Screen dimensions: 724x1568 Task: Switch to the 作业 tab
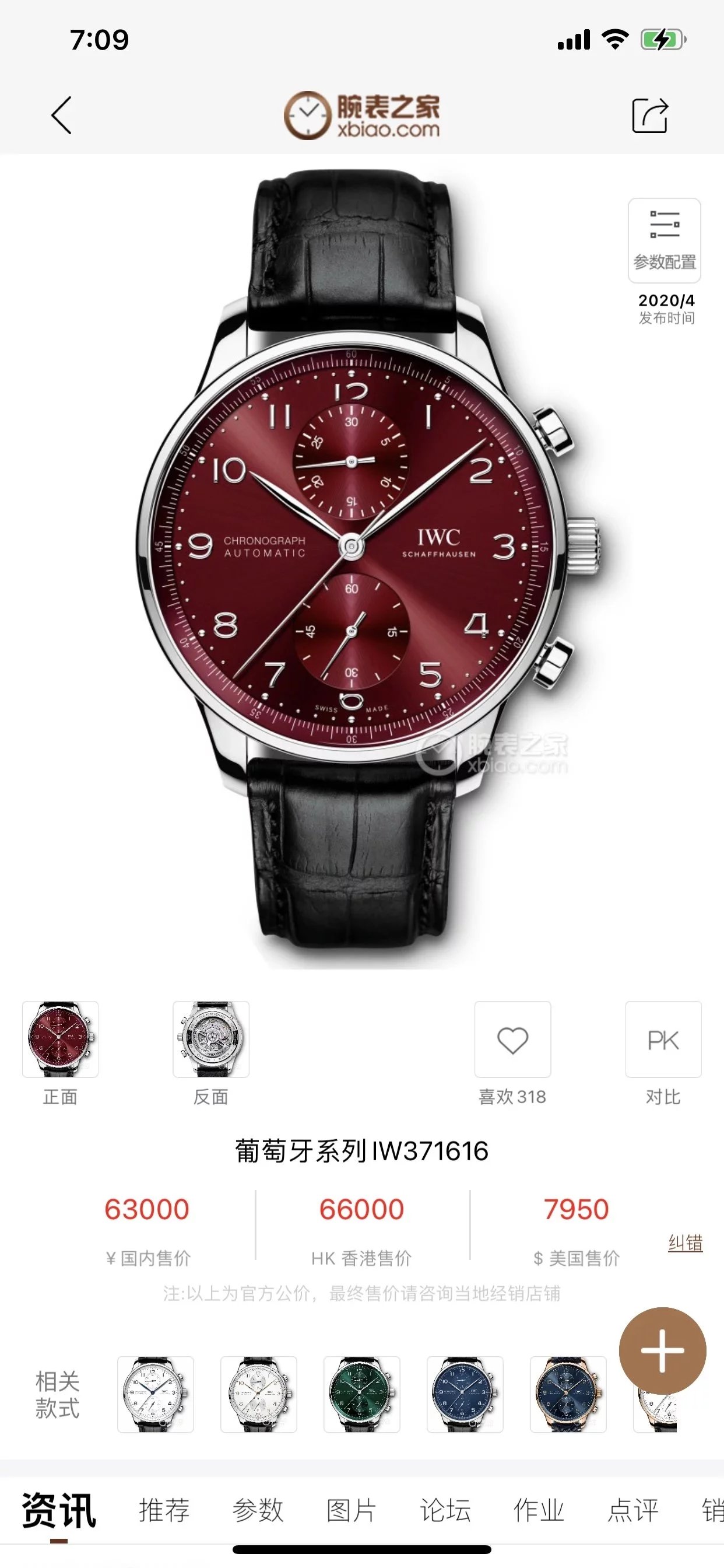(x=539, y=1511)
